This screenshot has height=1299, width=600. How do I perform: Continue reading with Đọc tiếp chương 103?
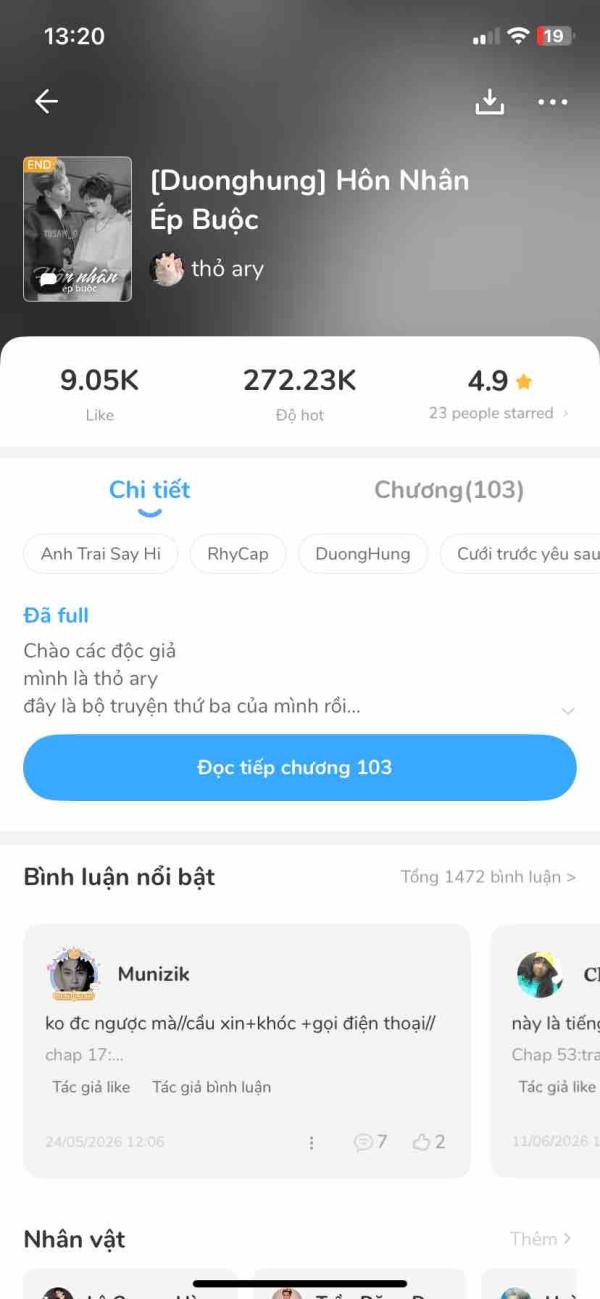(x=300, y=768)
